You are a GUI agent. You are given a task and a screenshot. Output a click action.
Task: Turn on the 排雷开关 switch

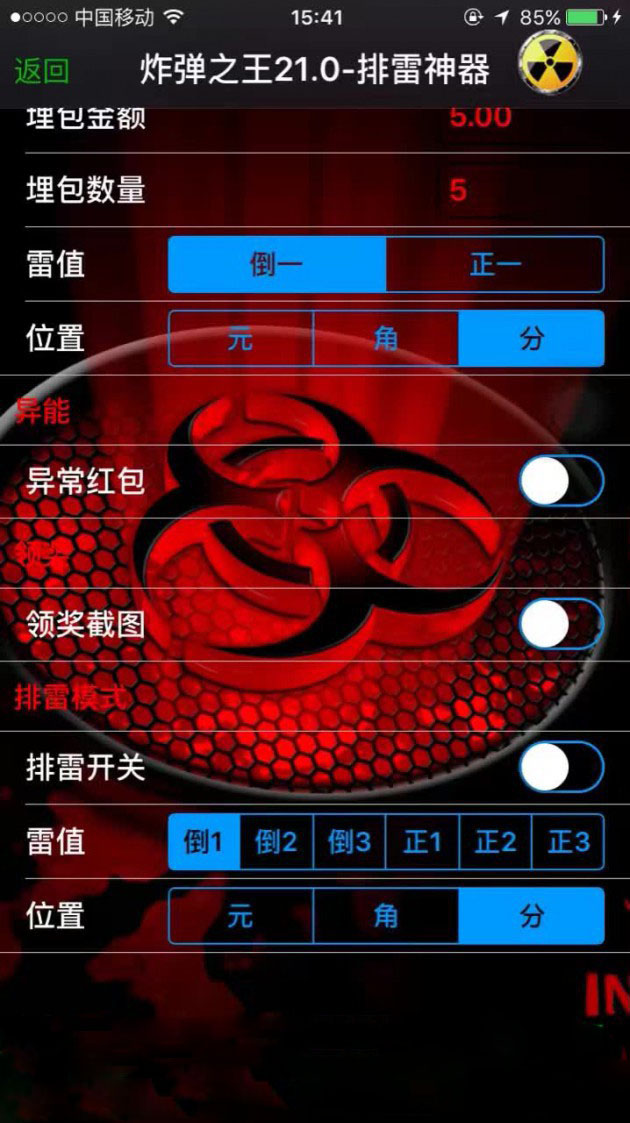561,768
